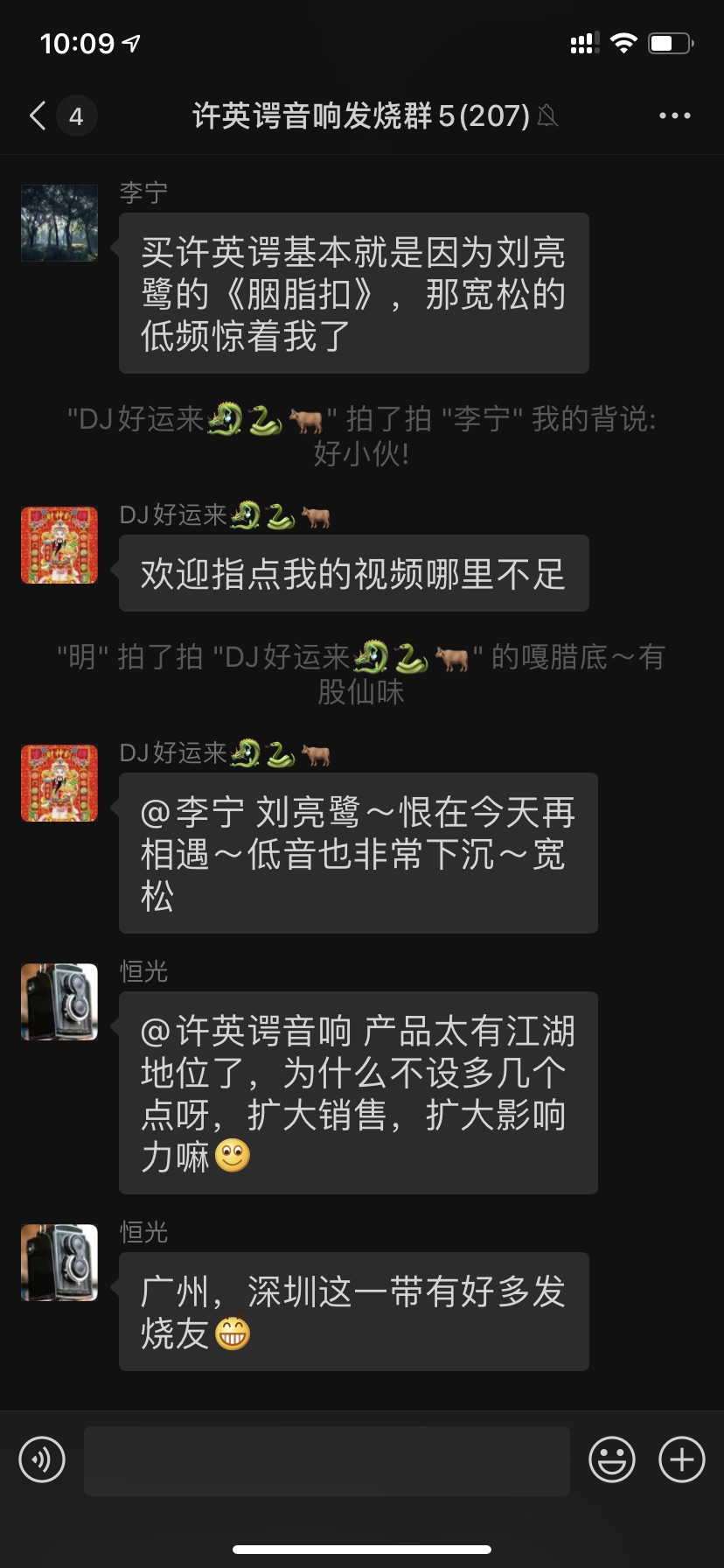
Task: Open 恒光's avatar beside the 广州 message
Action: [x=59, y=1262]
